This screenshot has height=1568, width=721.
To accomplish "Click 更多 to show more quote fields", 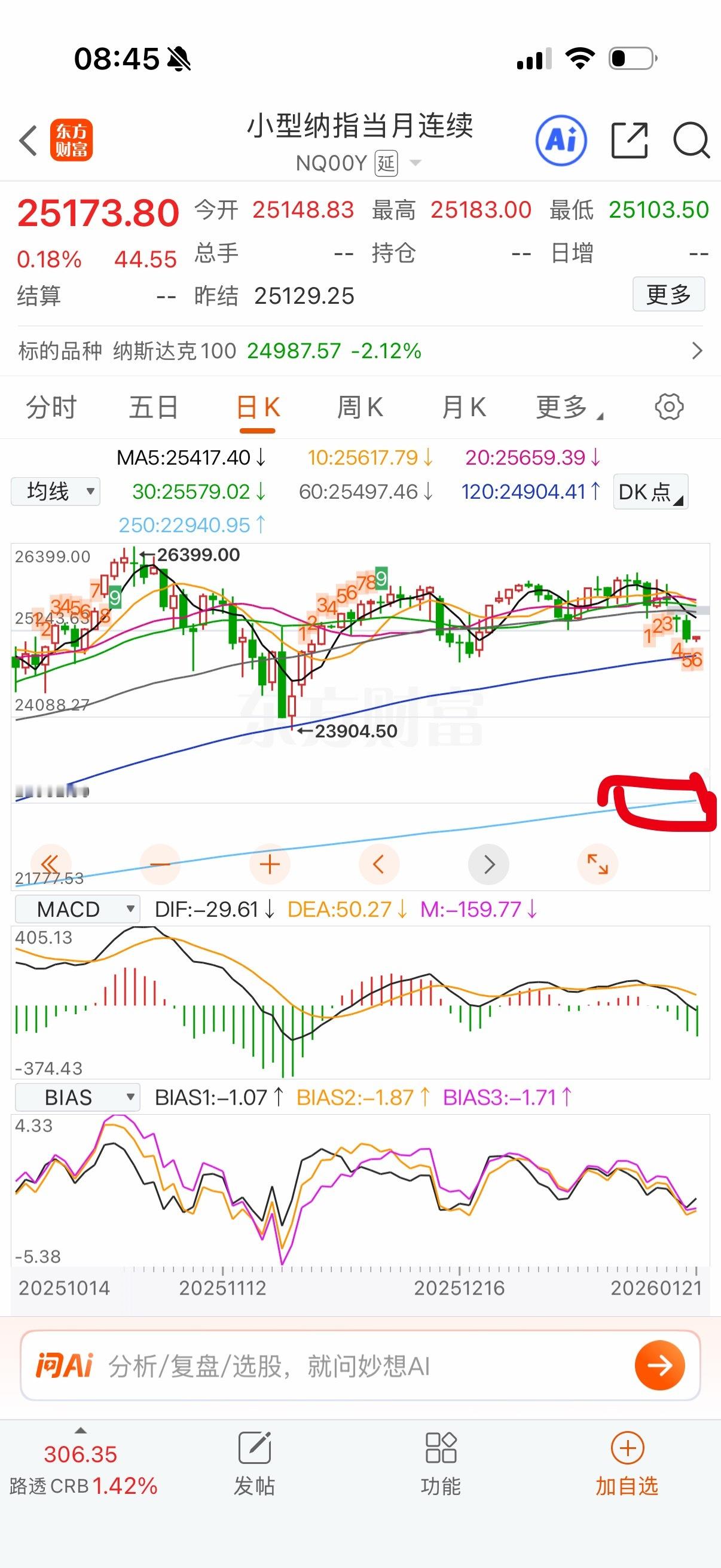I will tap(668, 295).
